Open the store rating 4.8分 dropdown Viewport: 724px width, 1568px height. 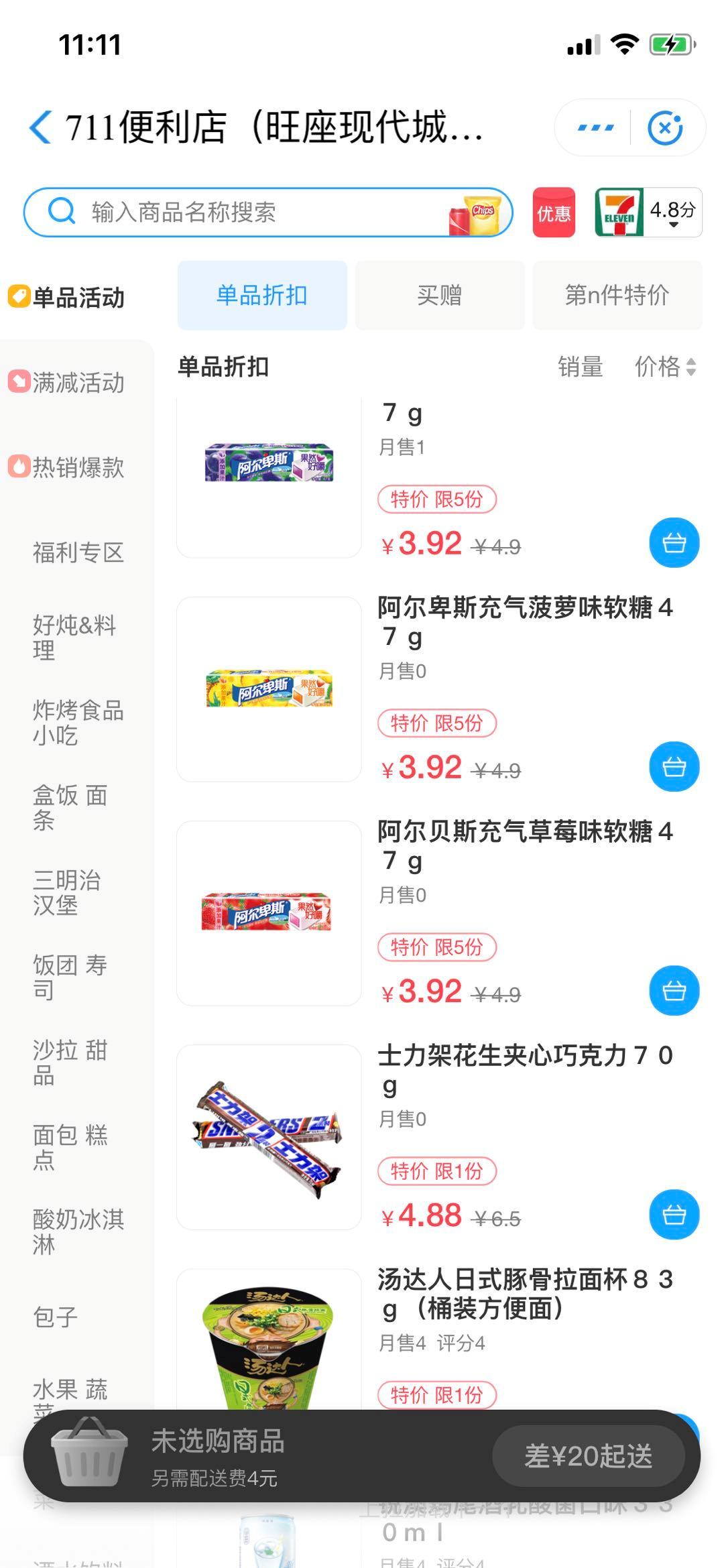pos(674,213)
